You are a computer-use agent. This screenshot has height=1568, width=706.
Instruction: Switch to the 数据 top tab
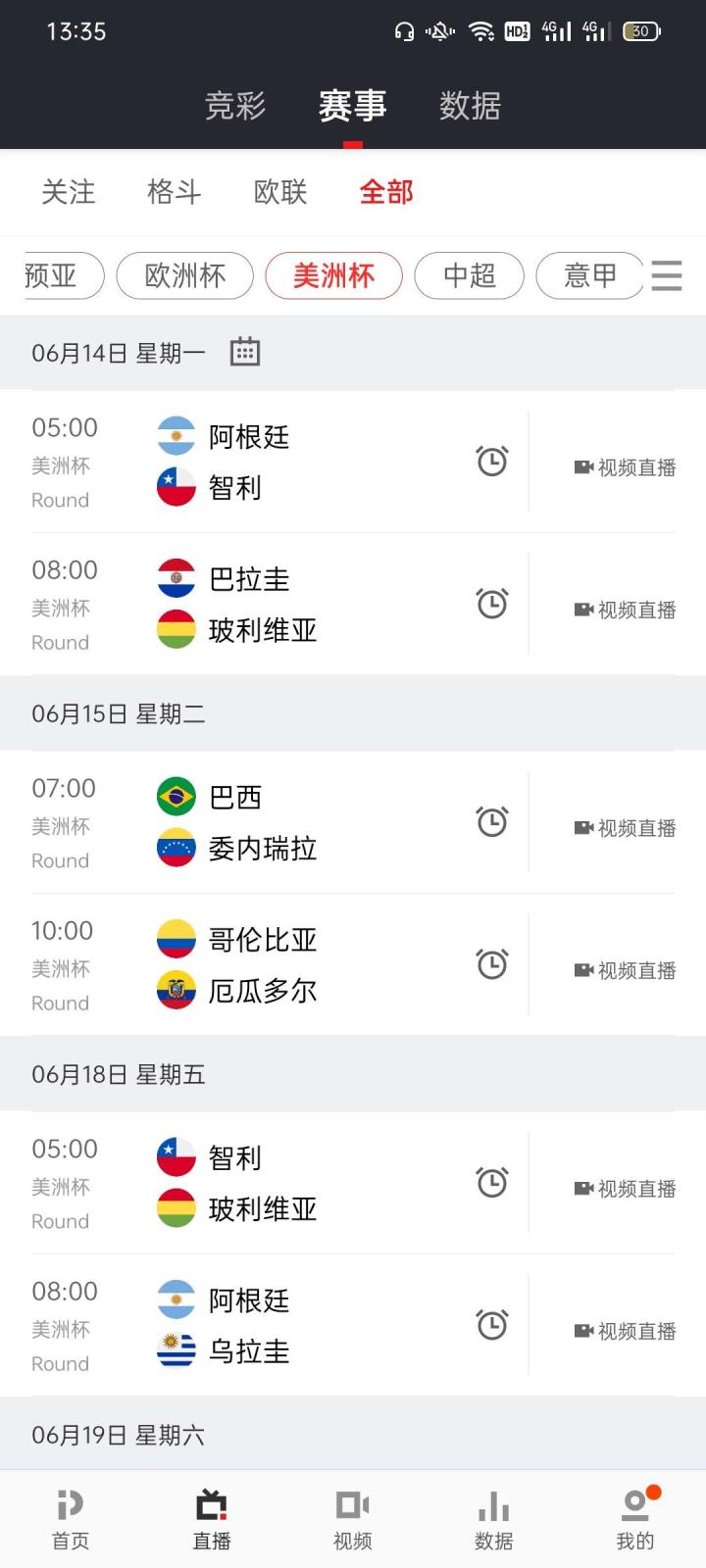pos(470,106)
